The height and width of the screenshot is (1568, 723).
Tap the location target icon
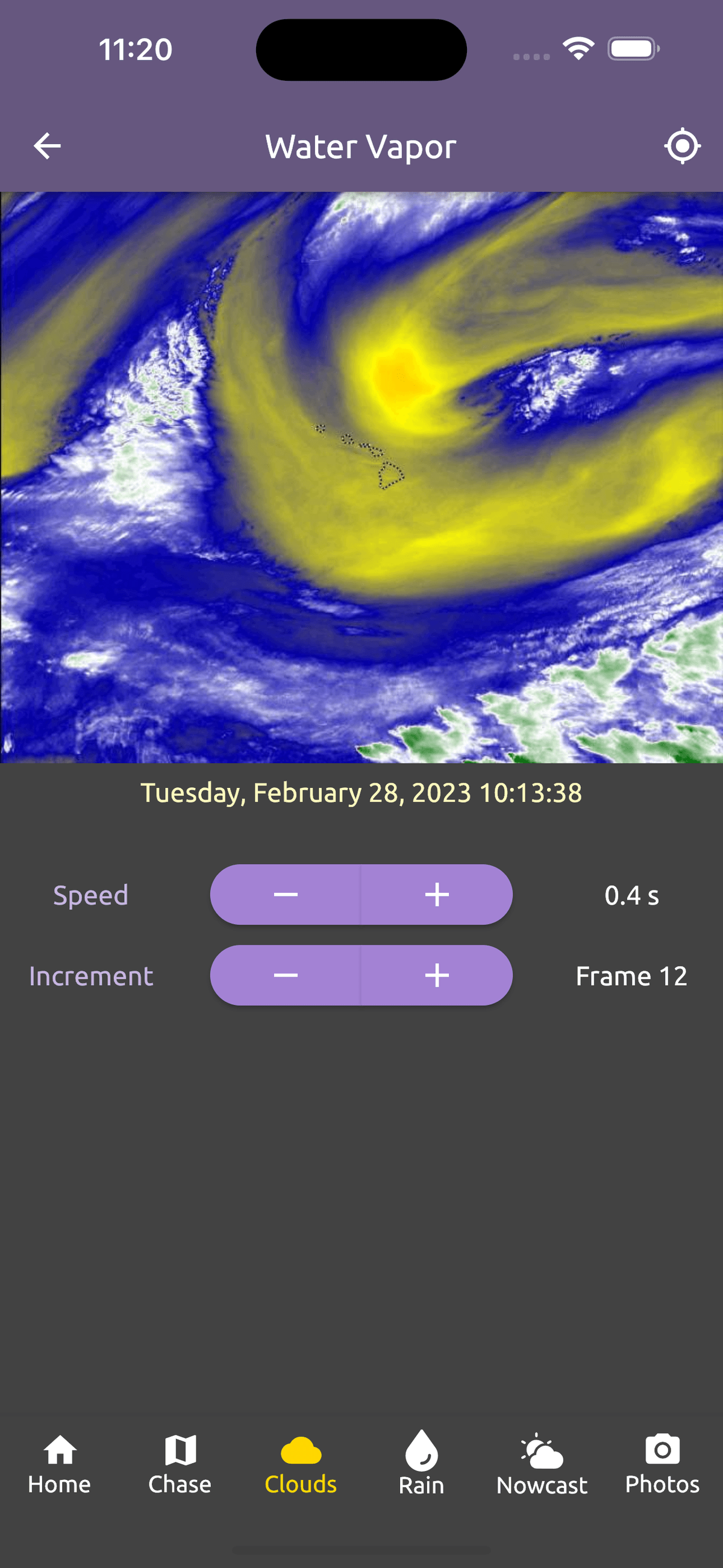(x=681, y=146)
